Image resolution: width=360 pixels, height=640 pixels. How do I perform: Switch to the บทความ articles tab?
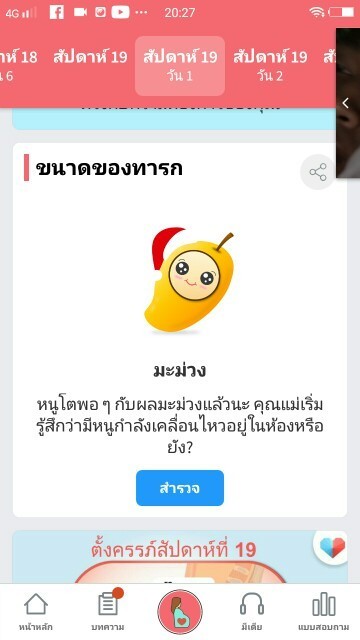pos(108,611)
